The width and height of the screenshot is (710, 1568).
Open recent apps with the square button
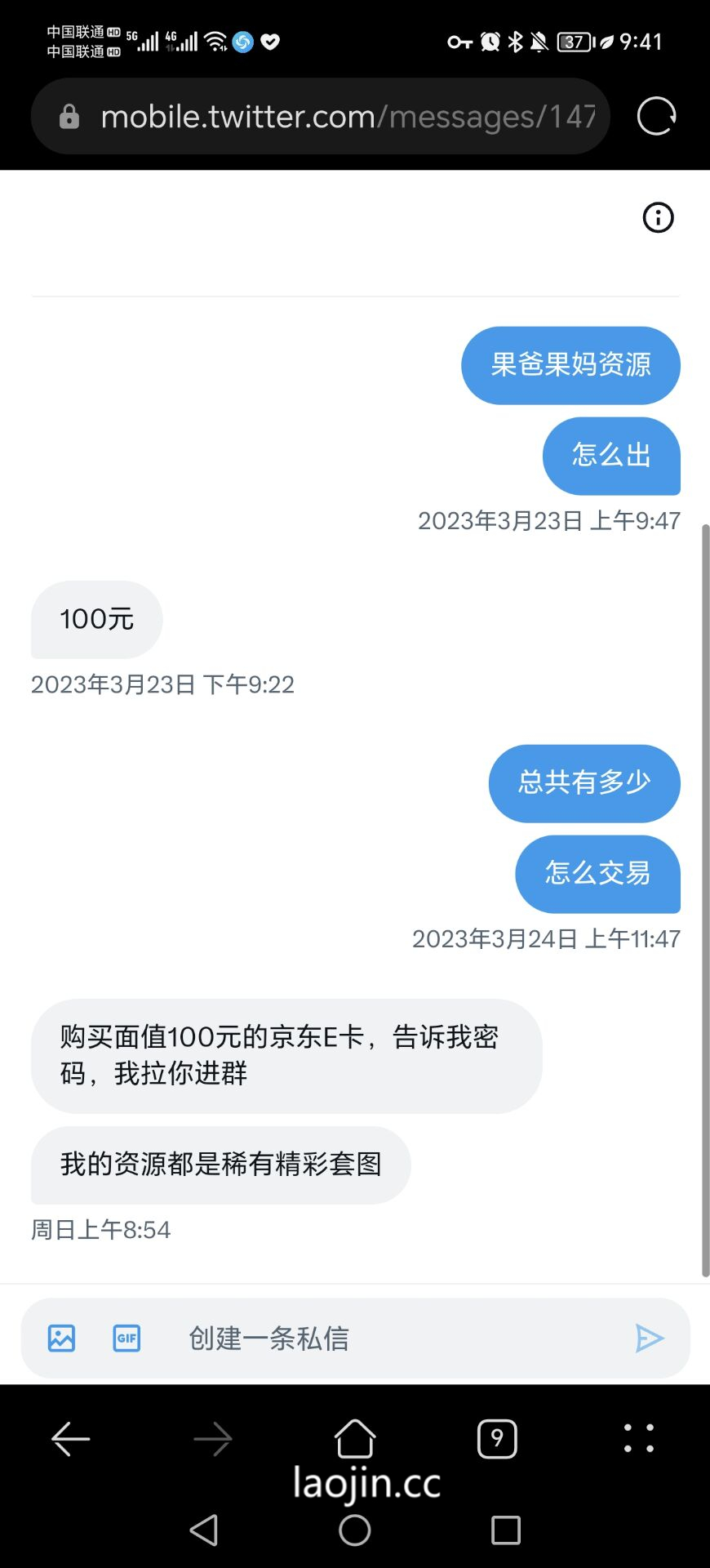click(x=506, y=1530)
